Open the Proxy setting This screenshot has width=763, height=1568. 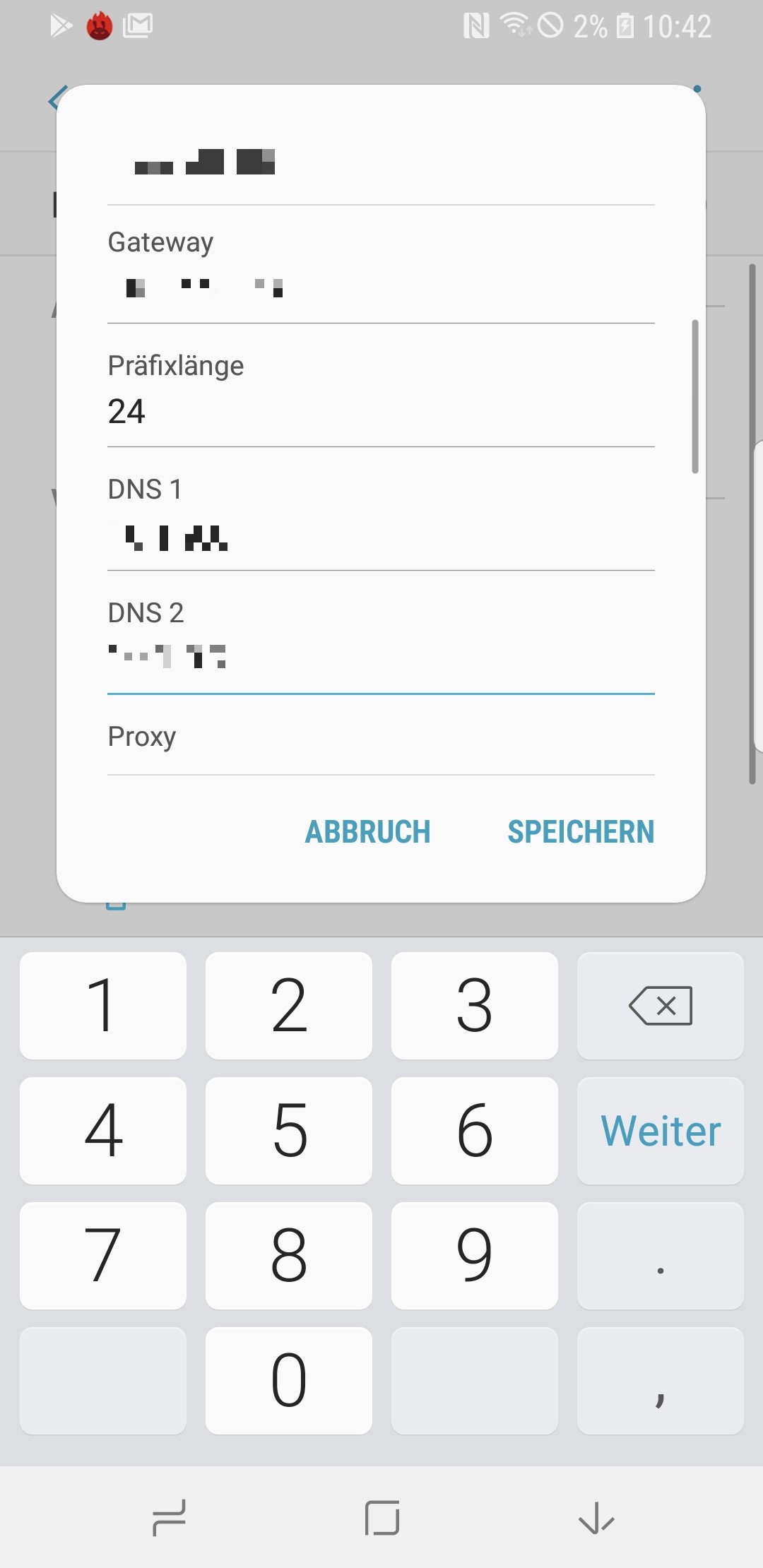click(380, 737)
